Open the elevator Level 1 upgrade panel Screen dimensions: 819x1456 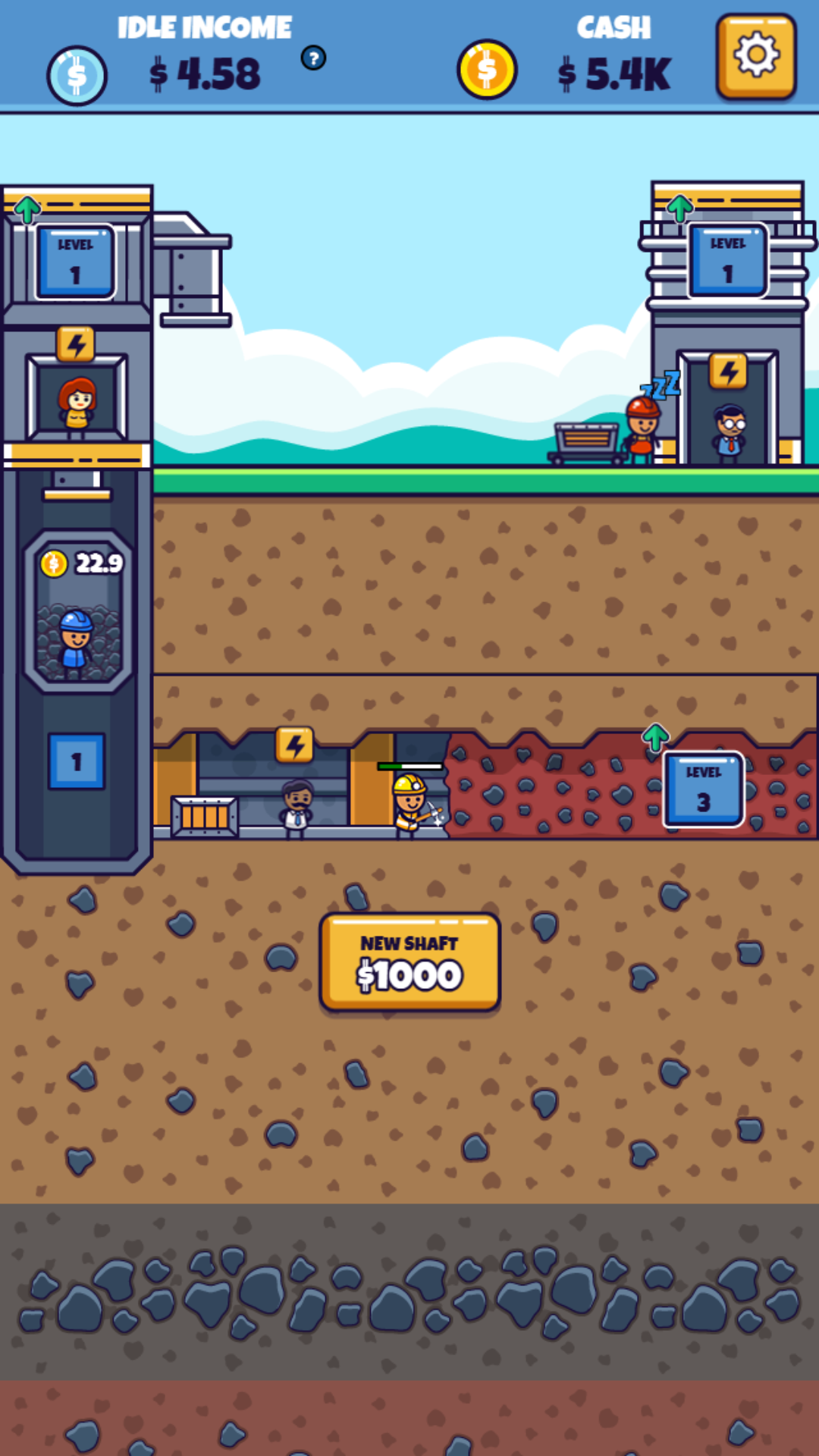pos(75,261)
